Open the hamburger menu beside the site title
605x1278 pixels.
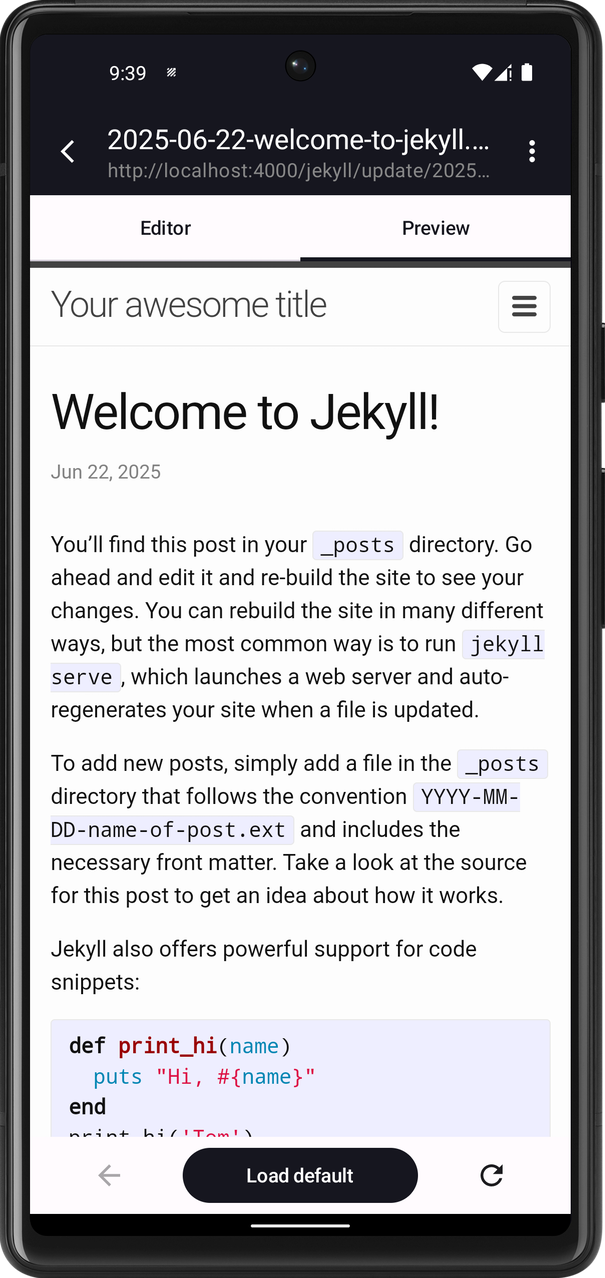pos(524,307)
